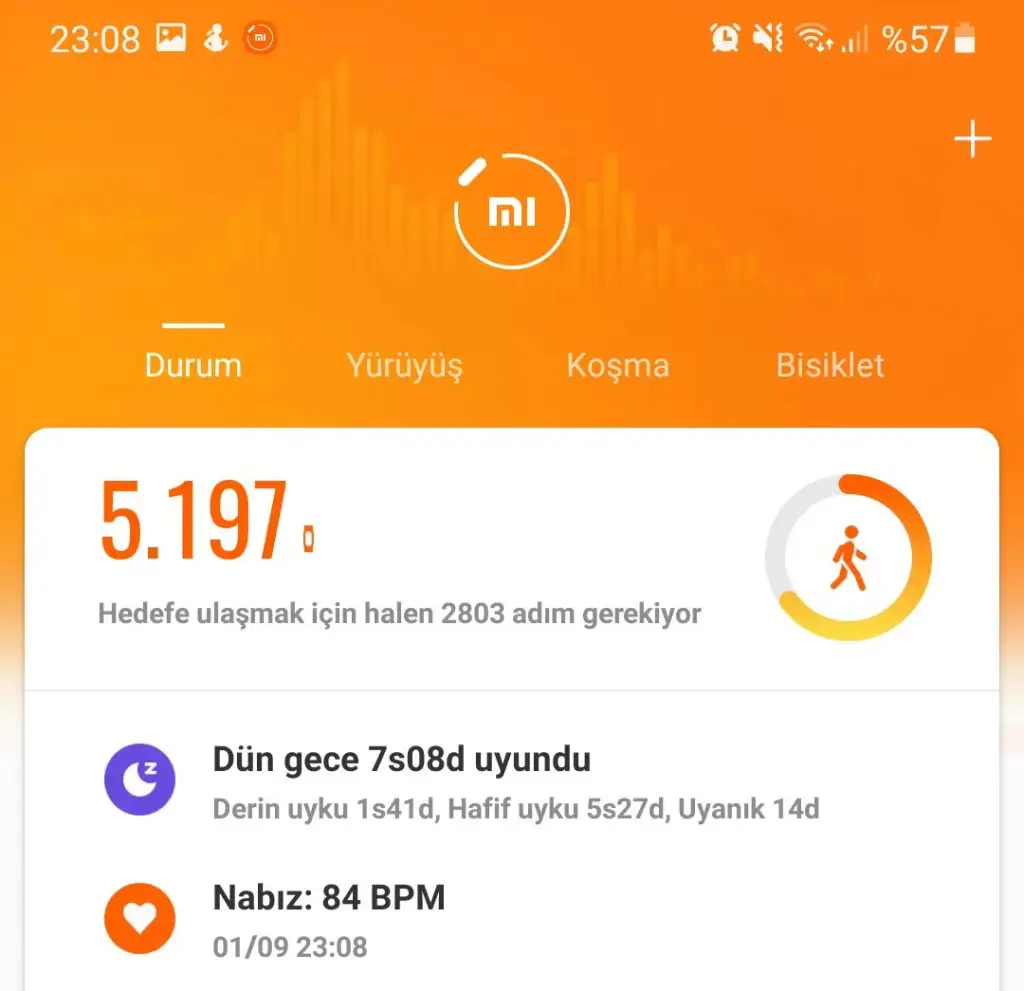Switch to the Koşma tab
This screenshot has width=1024, height=991.
617,365
